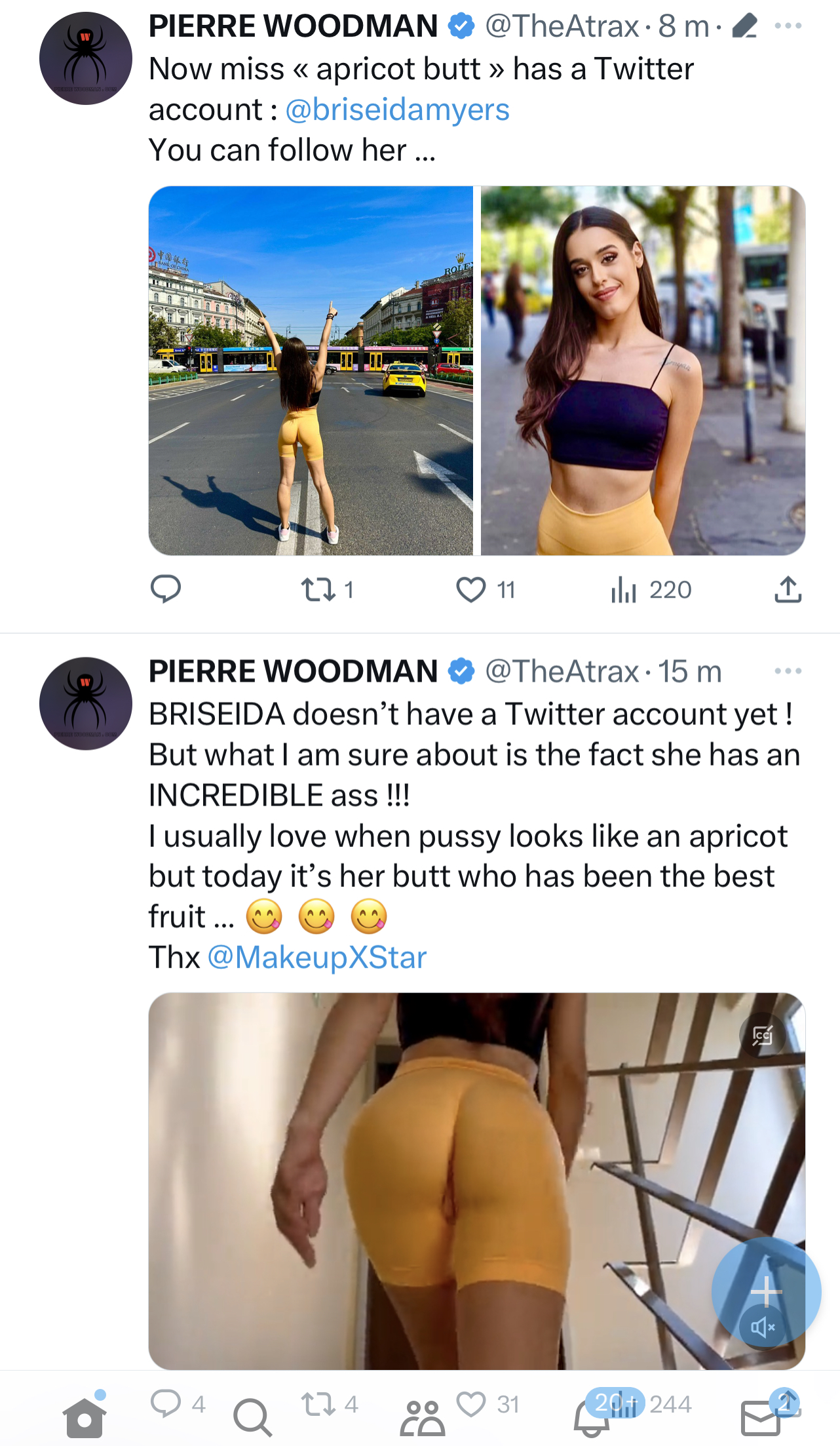This screenshot has height=1446, width=840.
Task: Open the Communities tab
Action: 423,1418
